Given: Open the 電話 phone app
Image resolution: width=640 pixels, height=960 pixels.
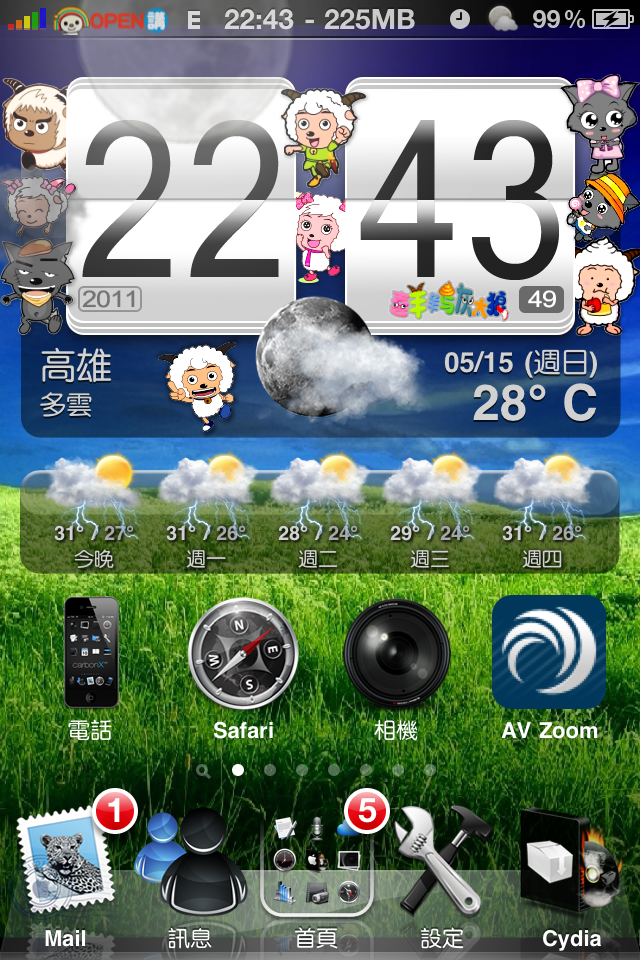Looking at the screenshot, I should [90, 653].
